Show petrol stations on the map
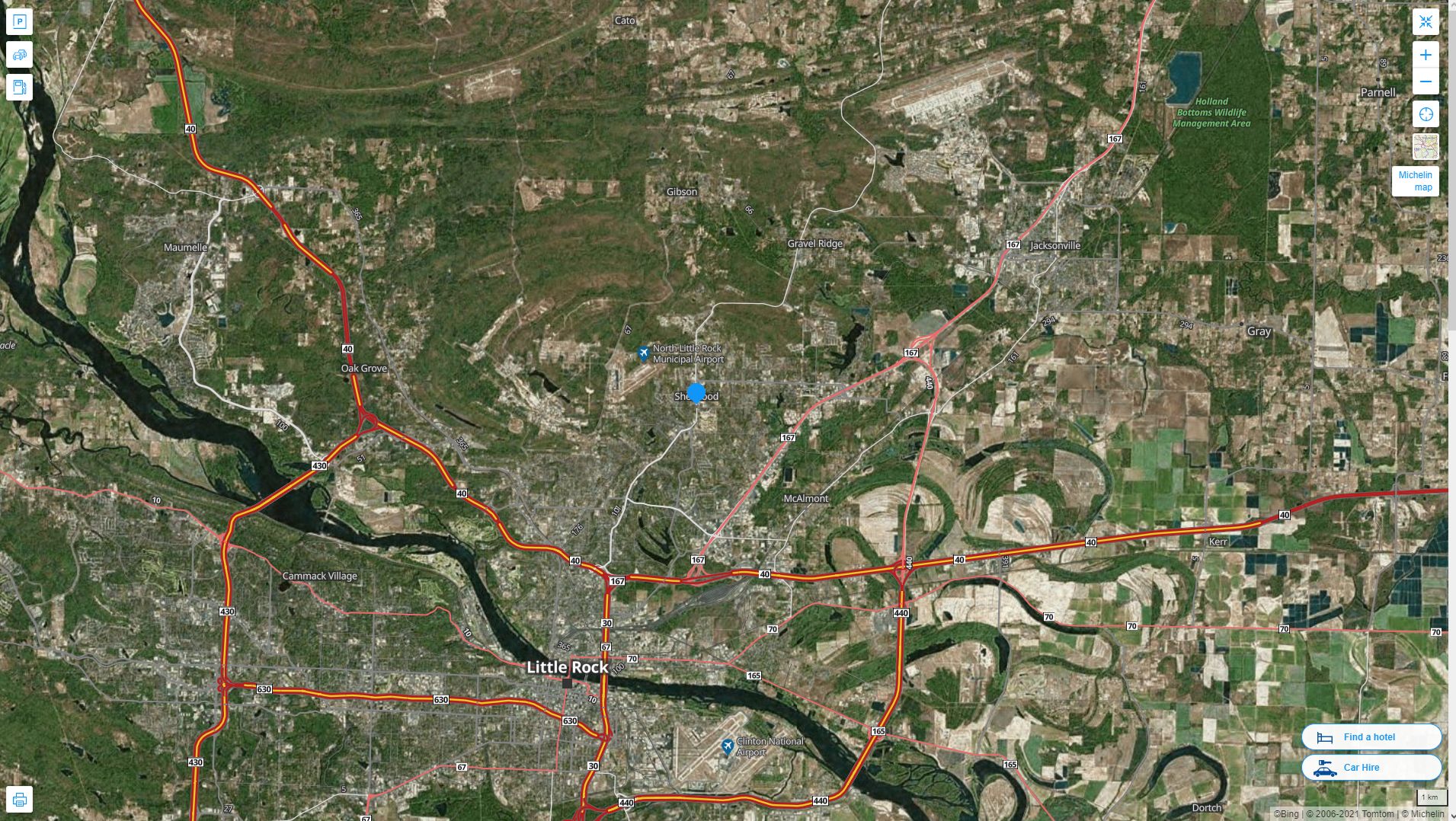 [x=20, y=88]
